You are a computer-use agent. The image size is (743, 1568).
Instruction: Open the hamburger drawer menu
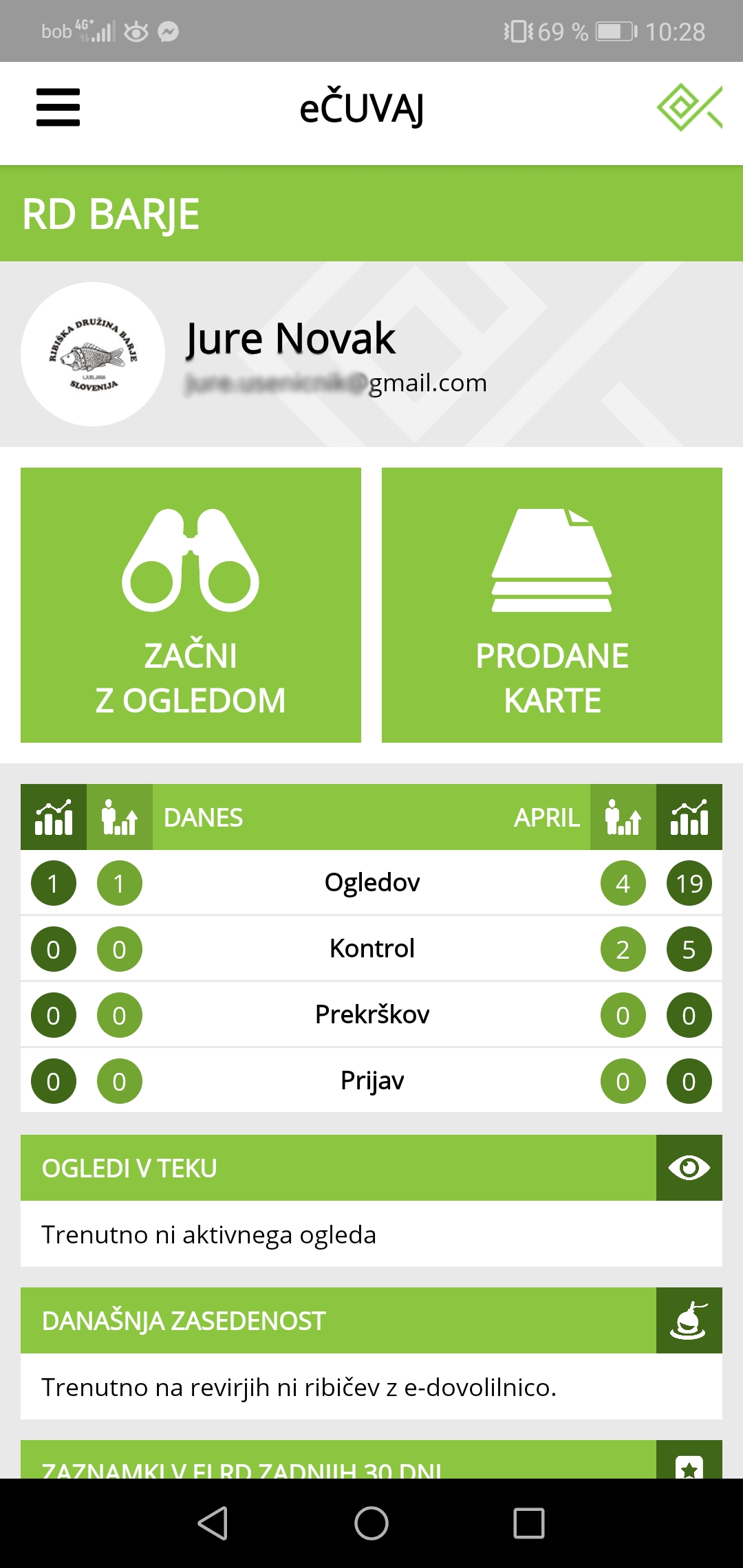click(58, 107)
